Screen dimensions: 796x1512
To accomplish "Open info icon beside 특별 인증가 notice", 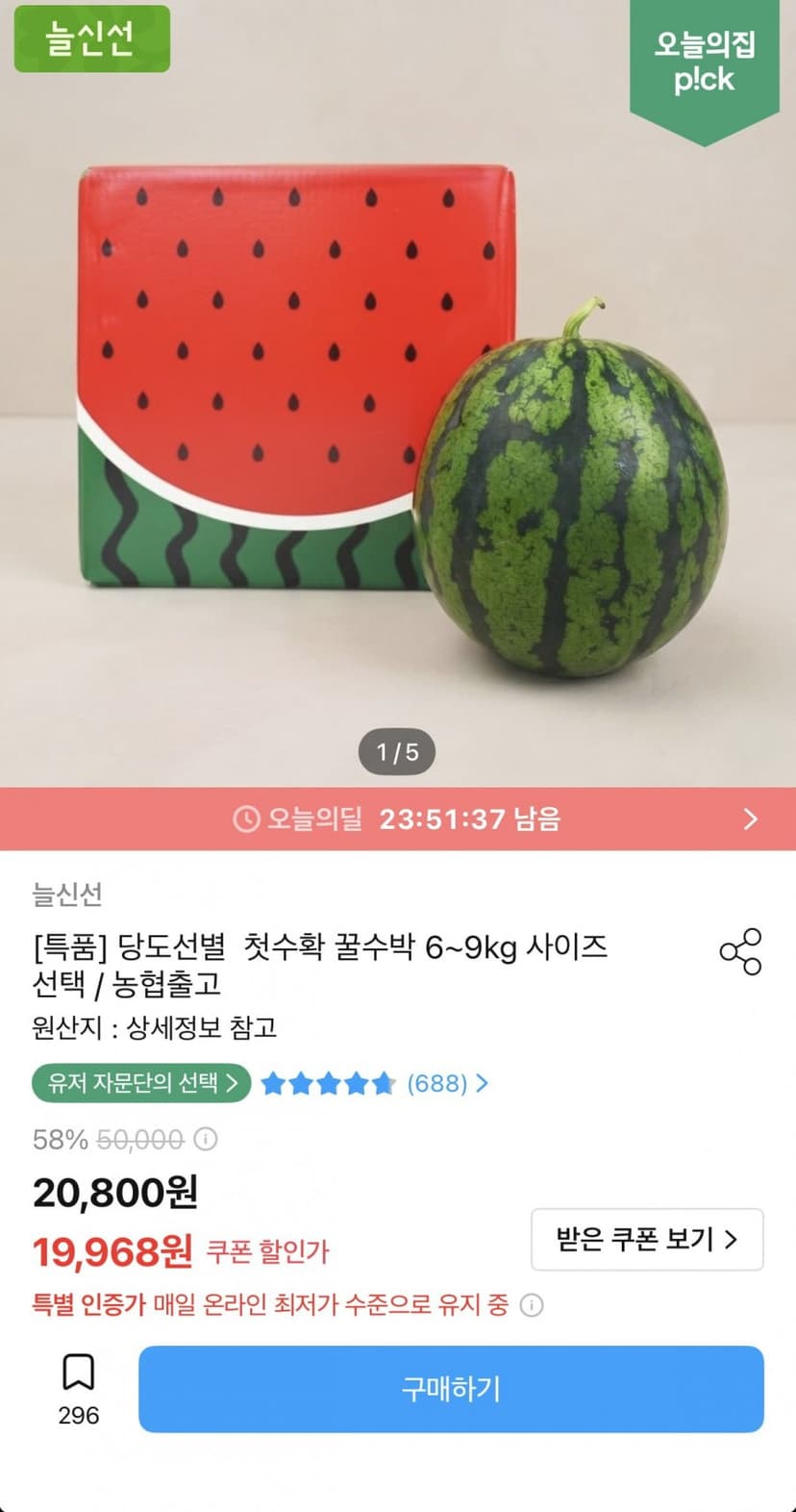I will pyautogui.click(x=532, y=1305).
